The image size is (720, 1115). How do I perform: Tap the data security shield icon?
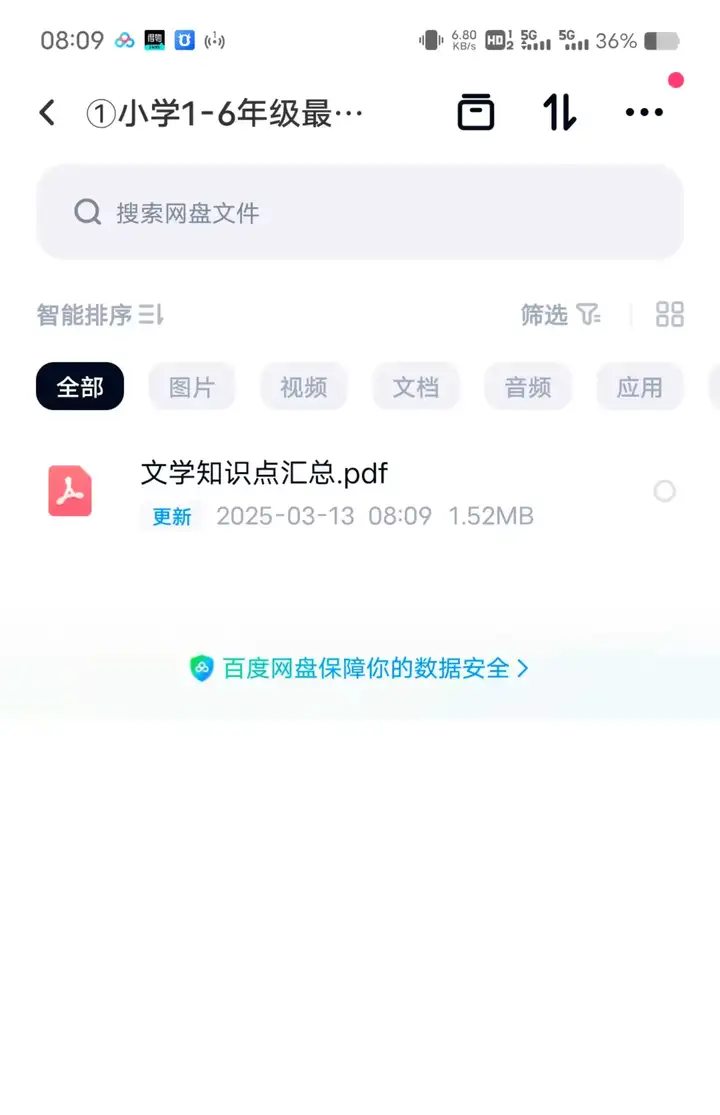point(201,668)
